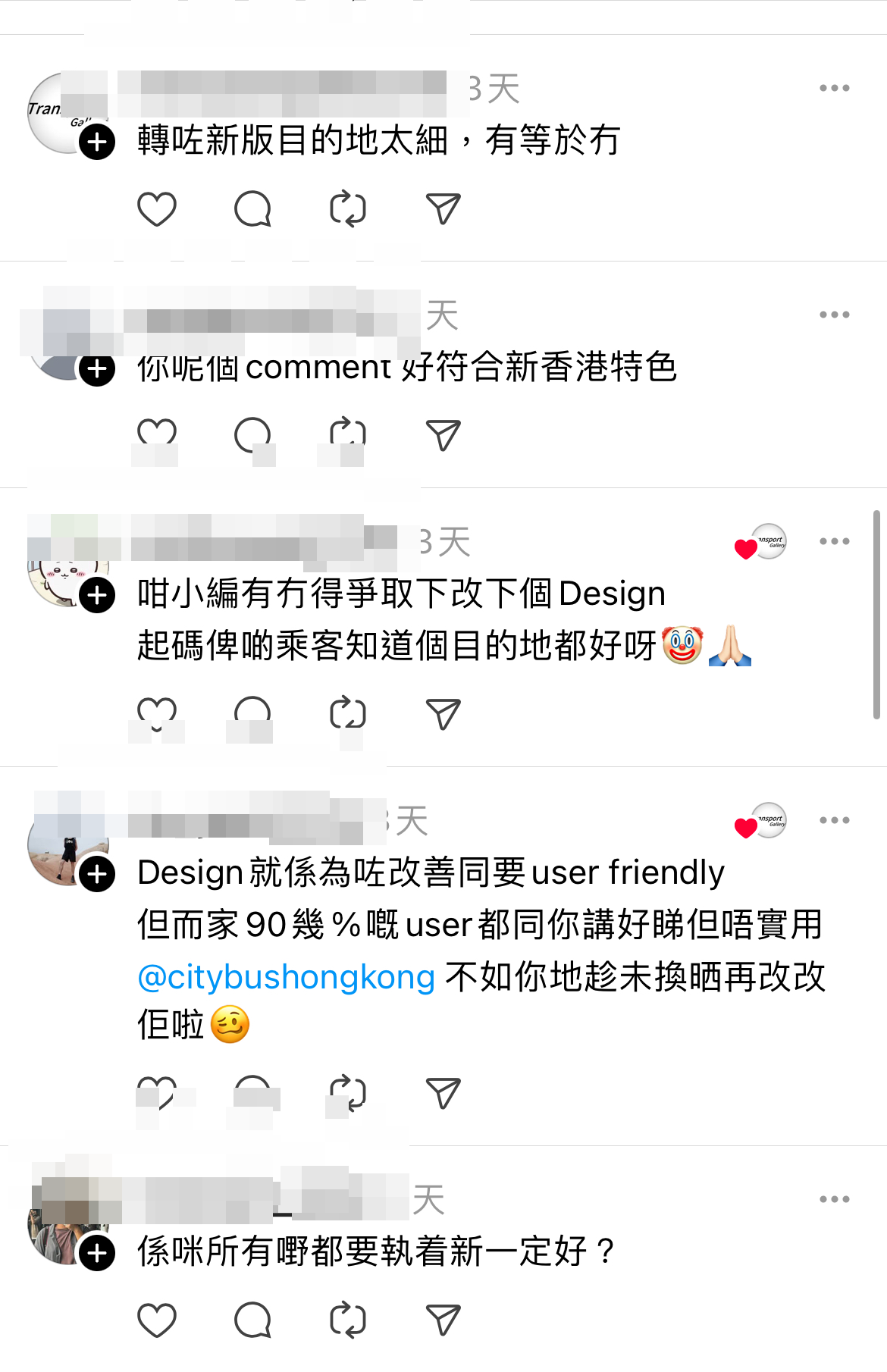This screenshot has height=1372, width=887.
Task: Open more options for 'Design 就係為咗改善' comment
Action: (834, 820)
